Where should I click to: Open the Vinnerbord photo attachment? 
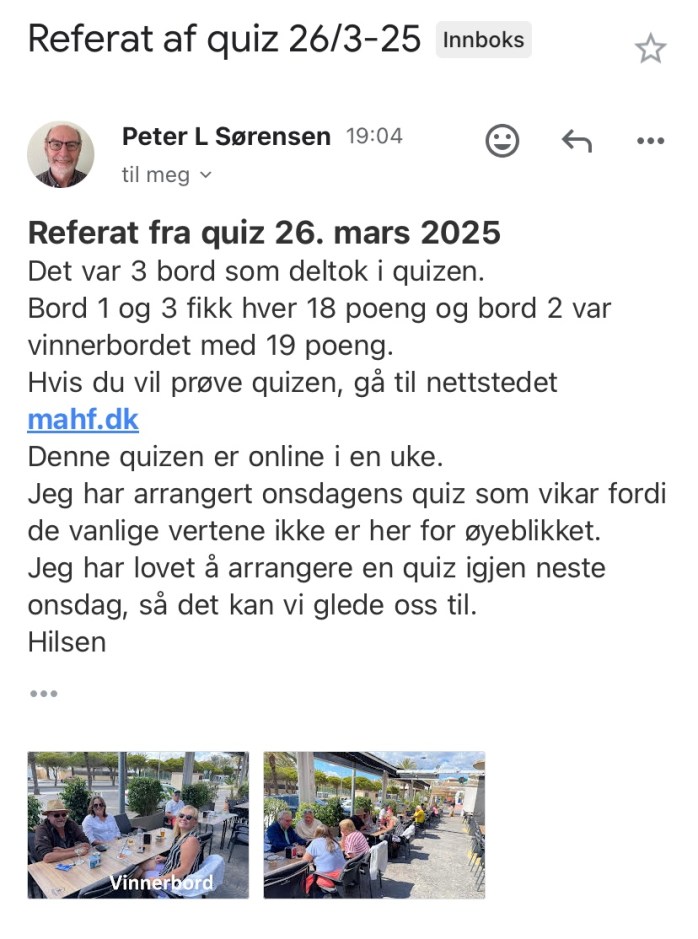pos(138,824)
